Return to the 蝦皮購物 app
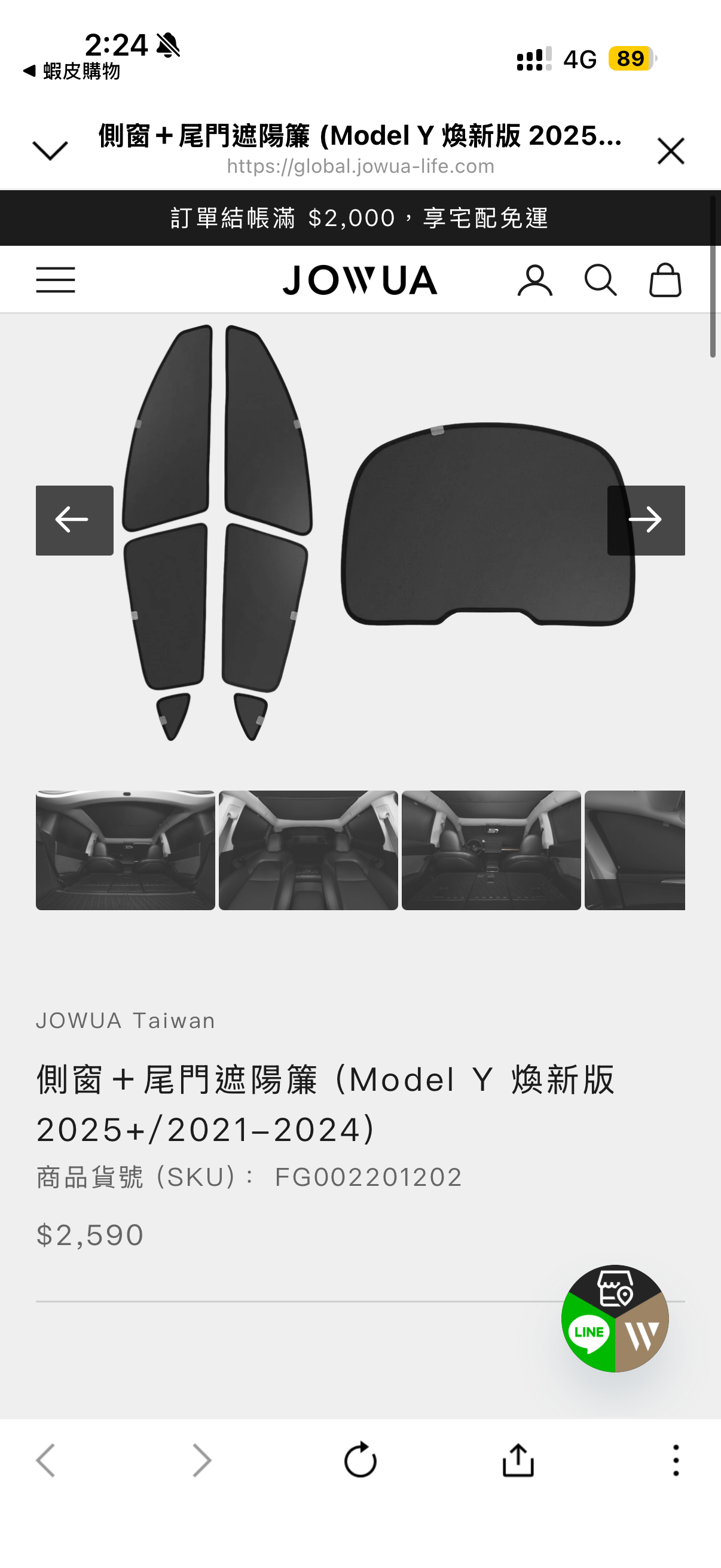721x1568 pixels. (72, 71)
